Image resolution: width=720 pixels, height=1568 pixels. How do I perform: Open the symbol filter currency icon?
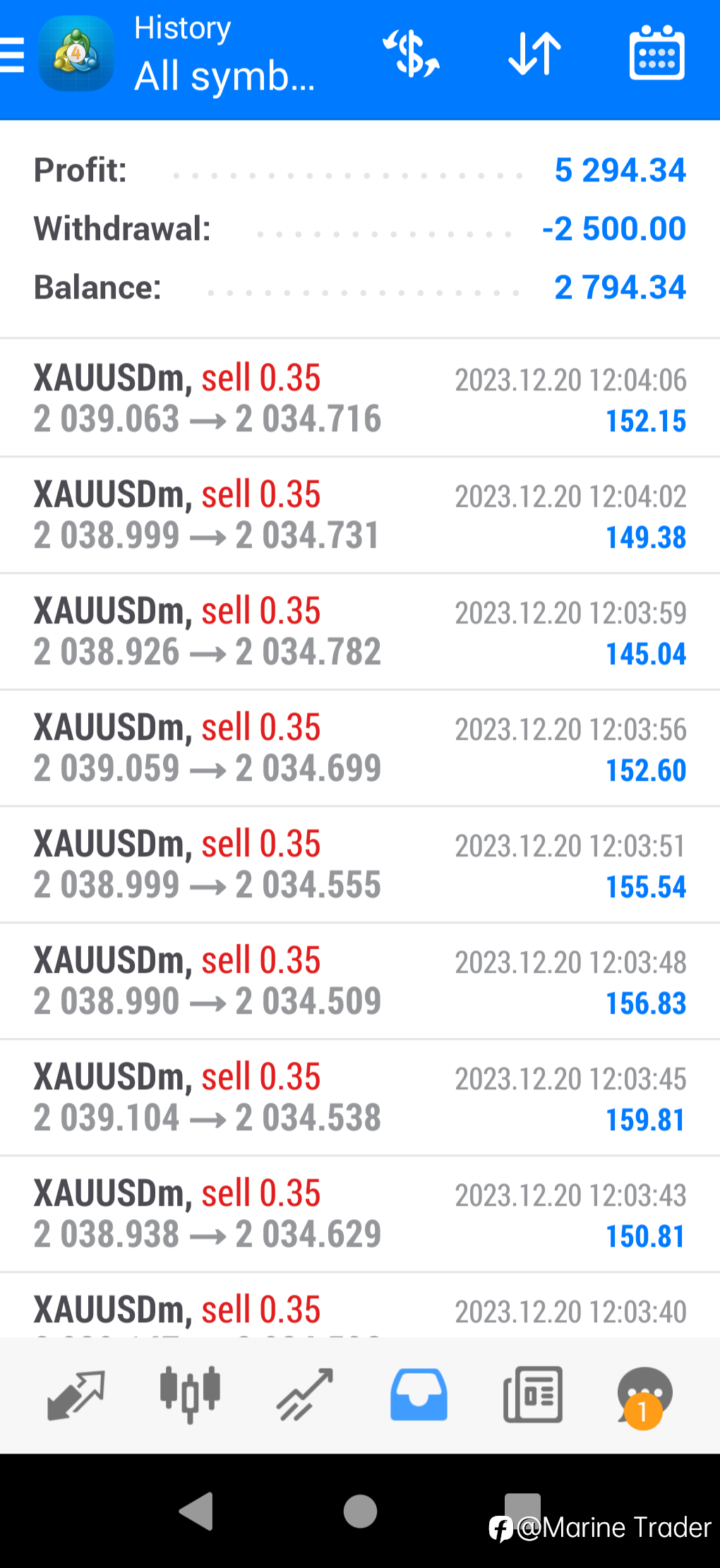tap(411, 54)
